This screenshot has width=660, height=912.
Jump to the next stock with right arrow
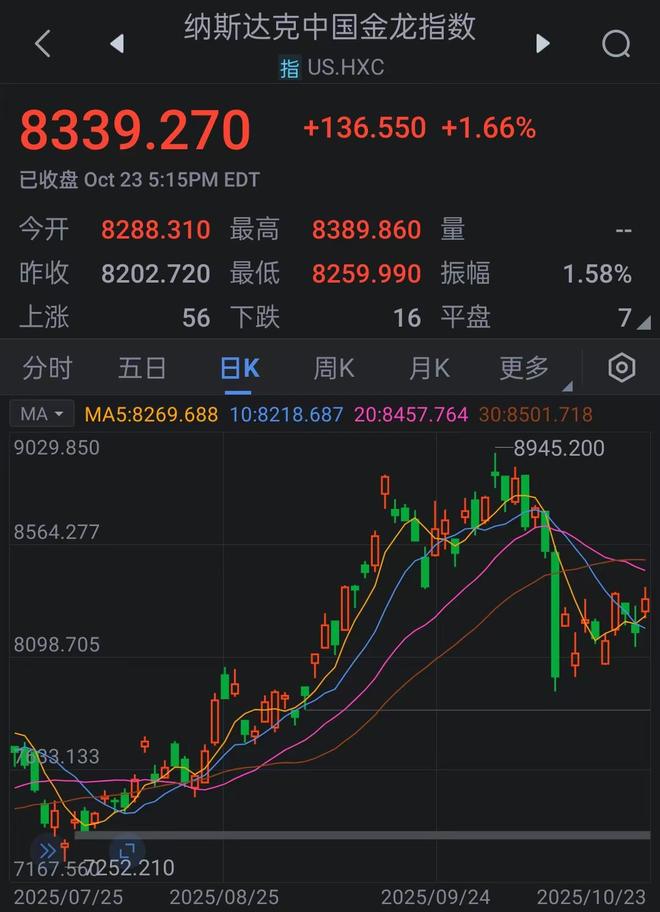[x=543, y=44]
